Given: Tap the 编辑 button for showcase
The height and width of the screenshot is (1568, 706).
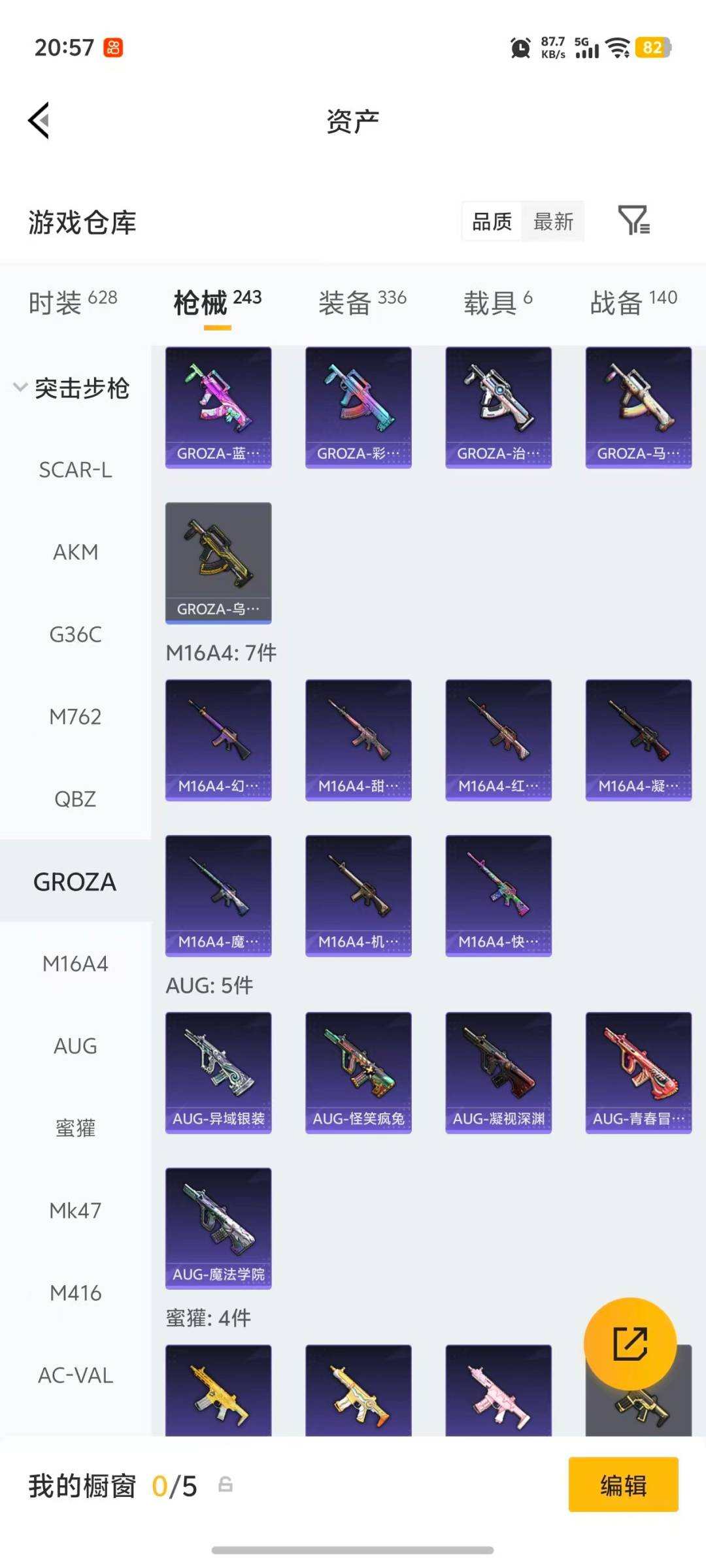Looking at the screenshot, I should pyautogui.click(x=623, y=1485).
